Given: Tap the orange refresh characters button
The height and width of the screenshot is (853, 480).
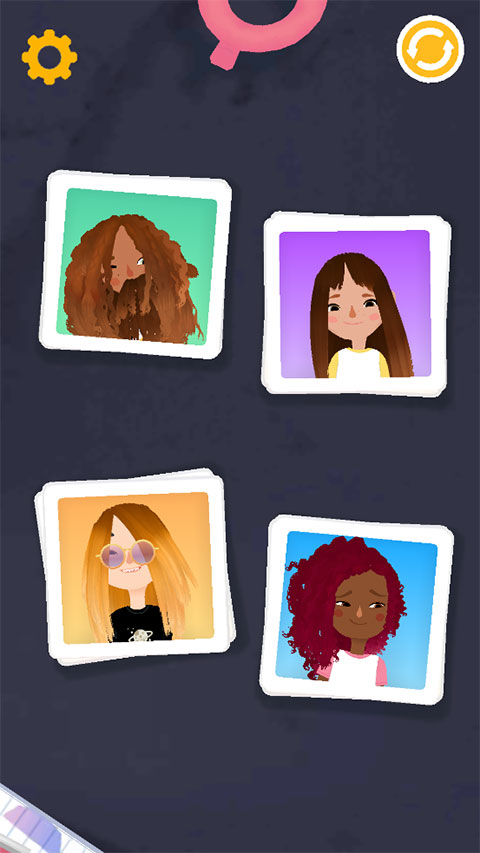Looking at the screenshot, I should [x=430, y=49].
